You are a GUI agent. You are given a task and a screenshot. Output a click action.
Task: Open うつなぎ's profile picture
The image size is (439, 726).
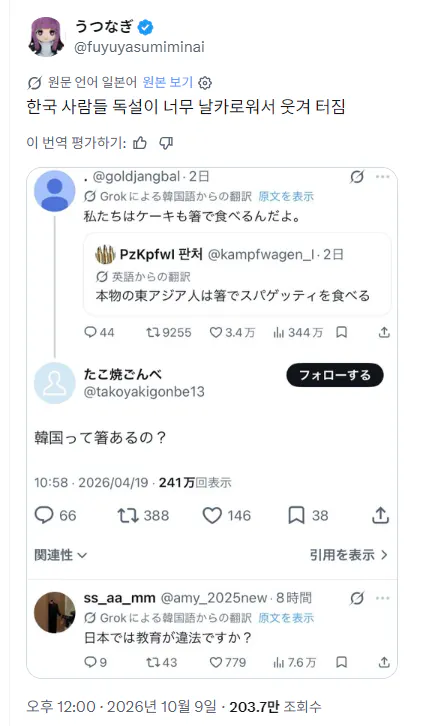(46, 36)
